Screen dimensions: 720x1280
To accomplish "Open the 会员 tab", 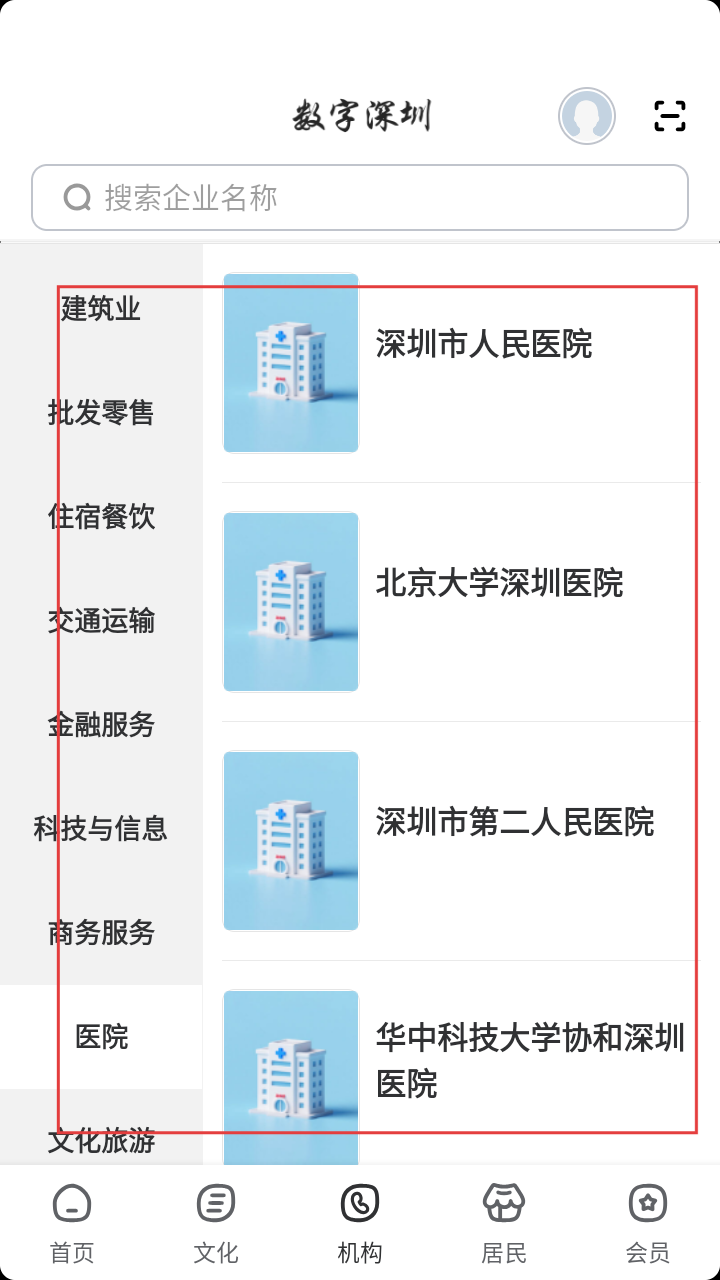I will (648, 1223).
